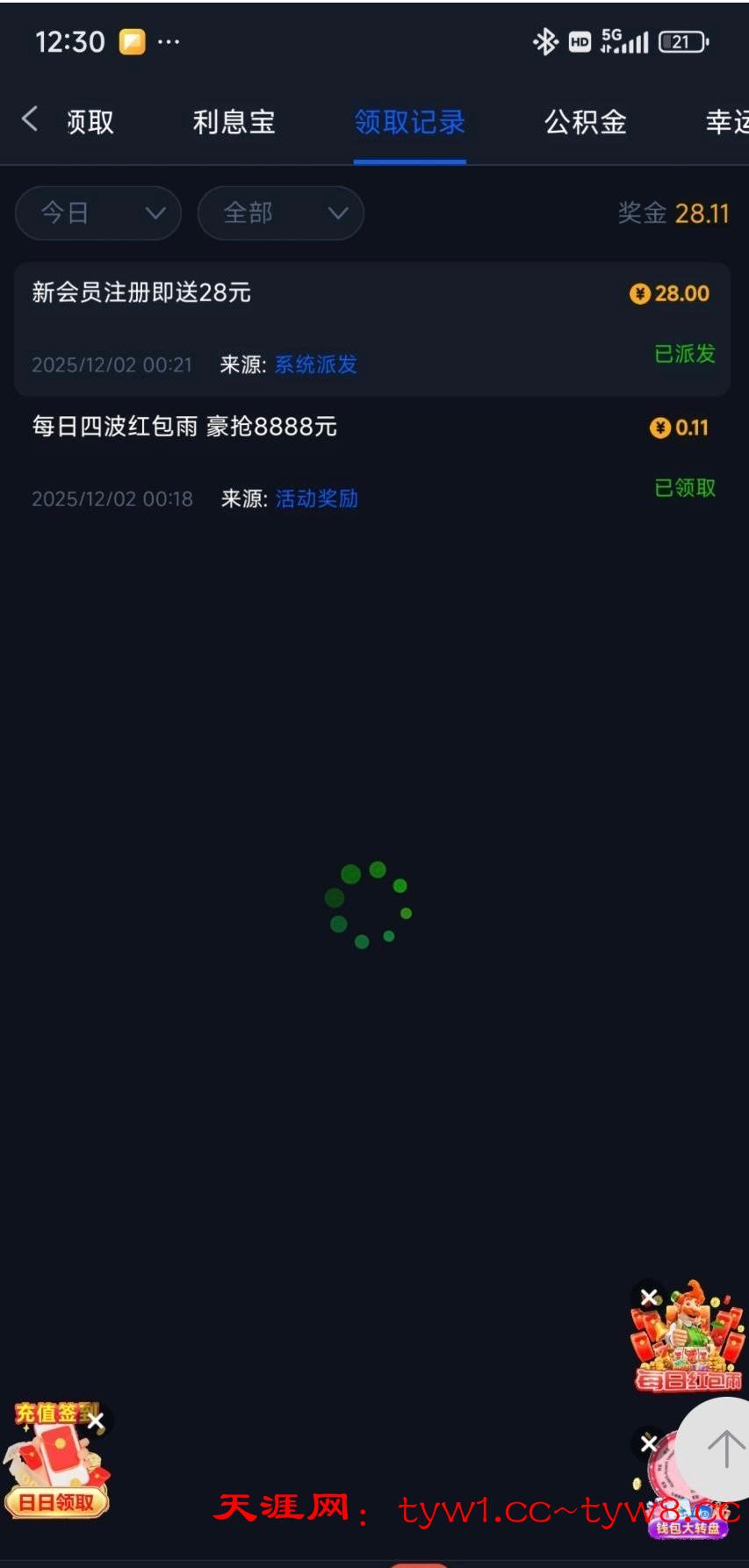Tap the back-to-top arrow button

724,1449
